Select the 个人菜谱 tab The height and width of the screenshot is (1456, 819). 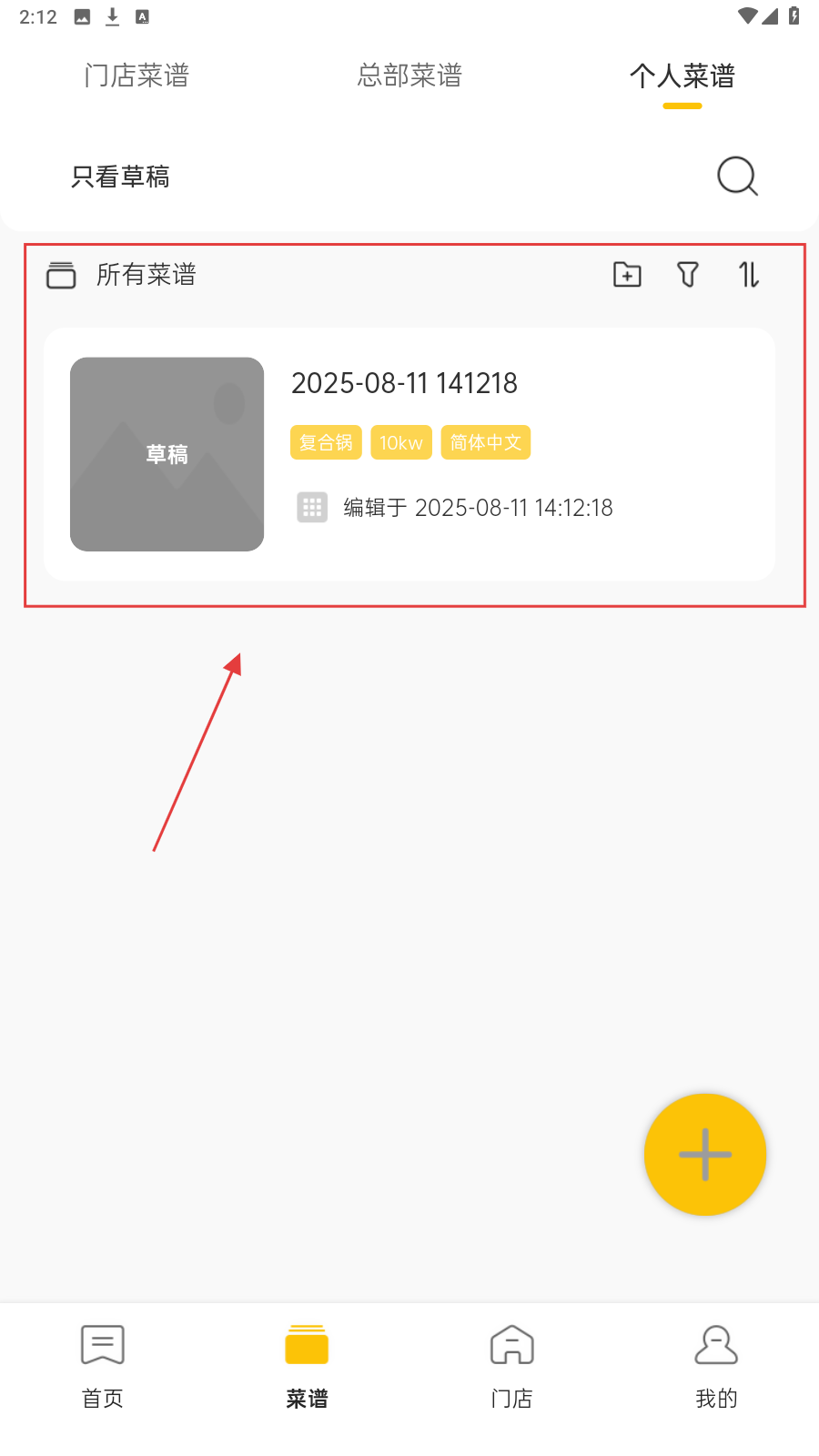click(682, 76)
